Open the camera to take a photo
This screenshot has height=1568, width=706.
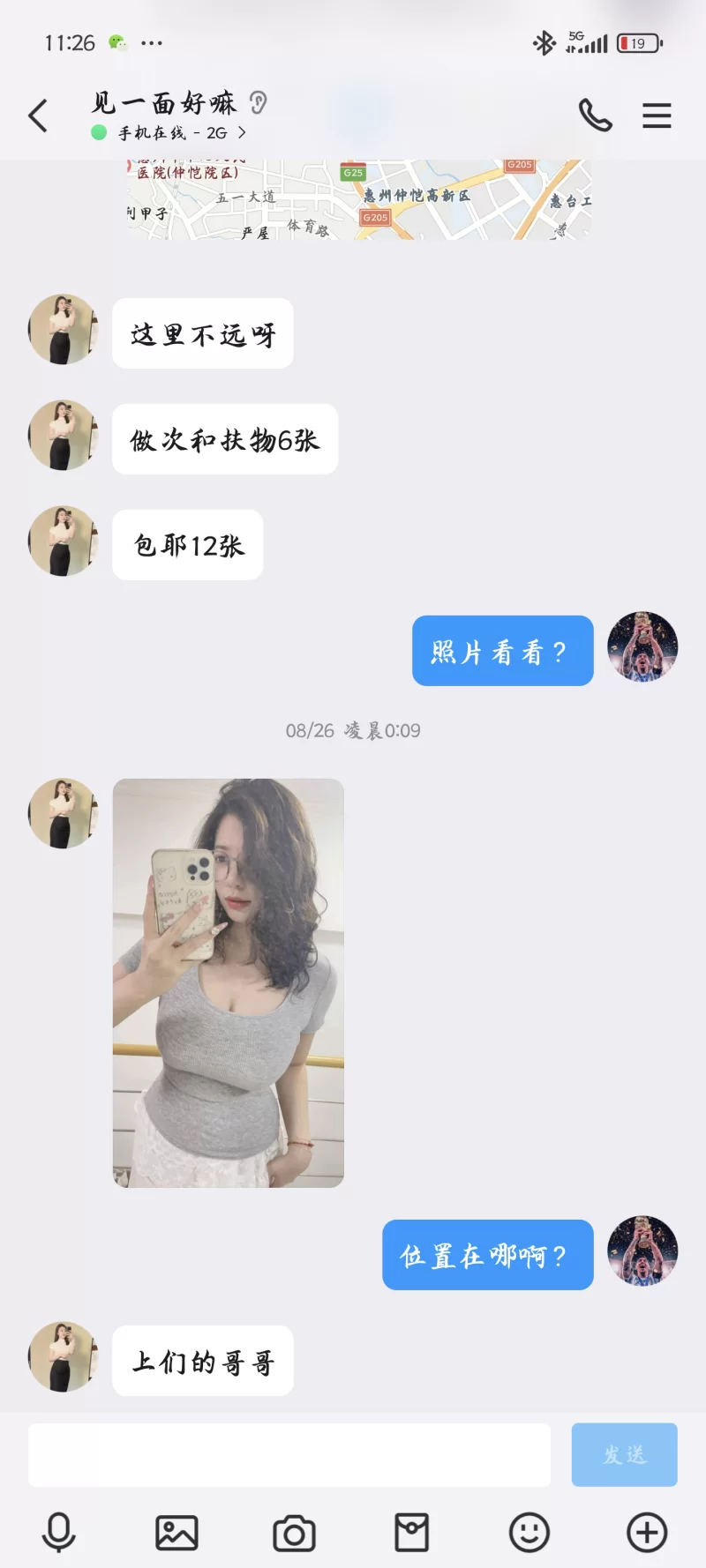coord(294,1533)
